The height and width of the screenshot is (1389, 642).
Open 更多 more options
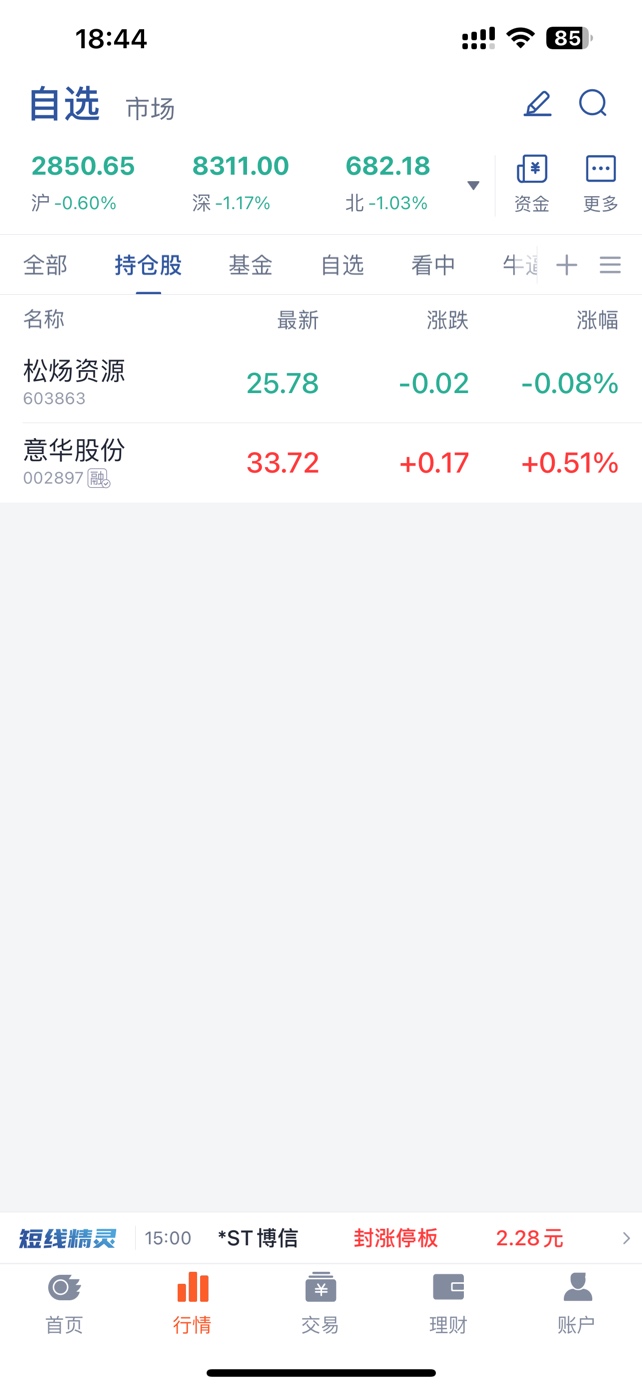coord(601,184)
